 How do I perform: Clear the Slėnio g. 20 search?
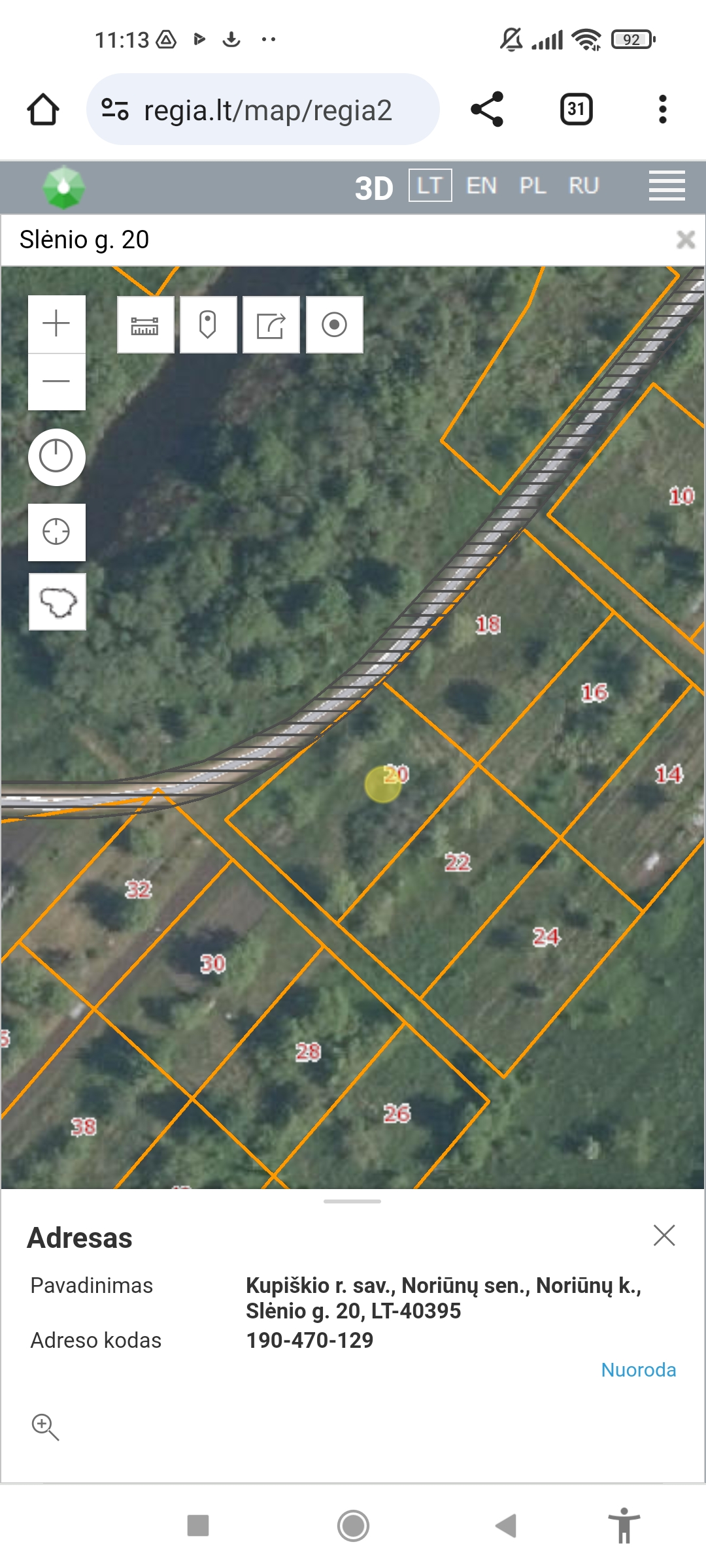685,240
